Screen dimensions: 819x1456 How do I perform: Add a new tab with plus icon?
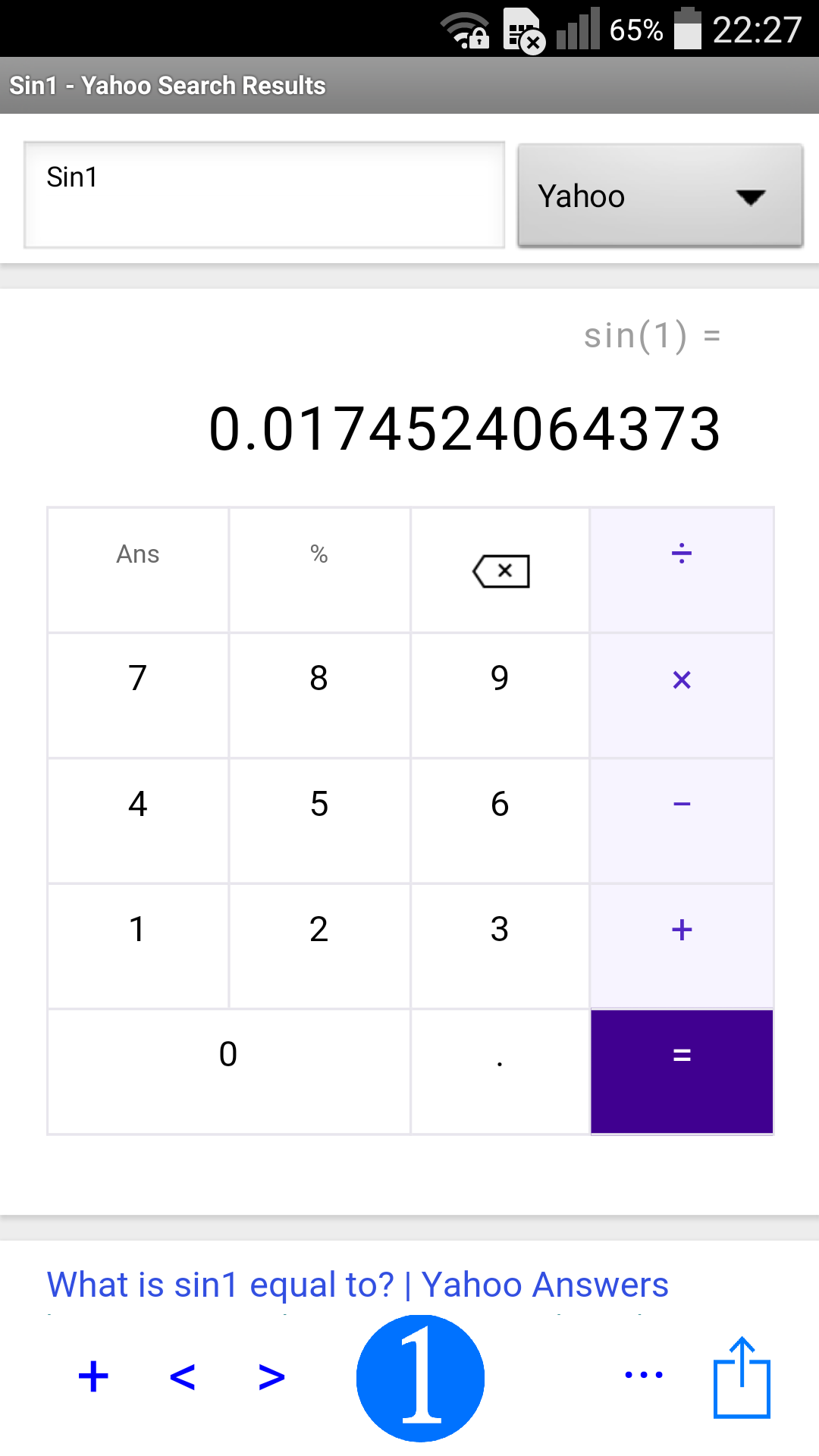point(93,1376)
